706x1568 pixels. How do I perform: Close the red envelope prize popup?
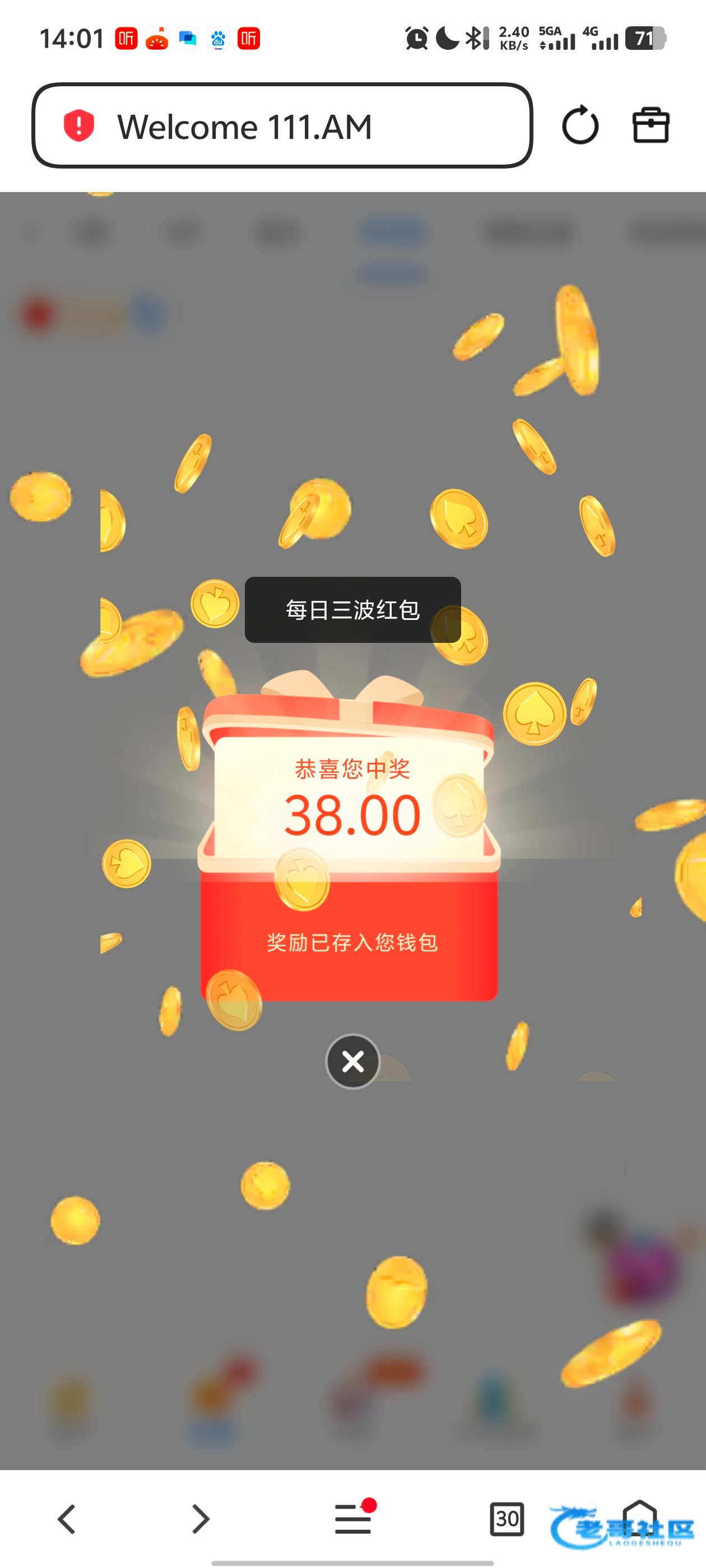click(x=352, y=1062)
